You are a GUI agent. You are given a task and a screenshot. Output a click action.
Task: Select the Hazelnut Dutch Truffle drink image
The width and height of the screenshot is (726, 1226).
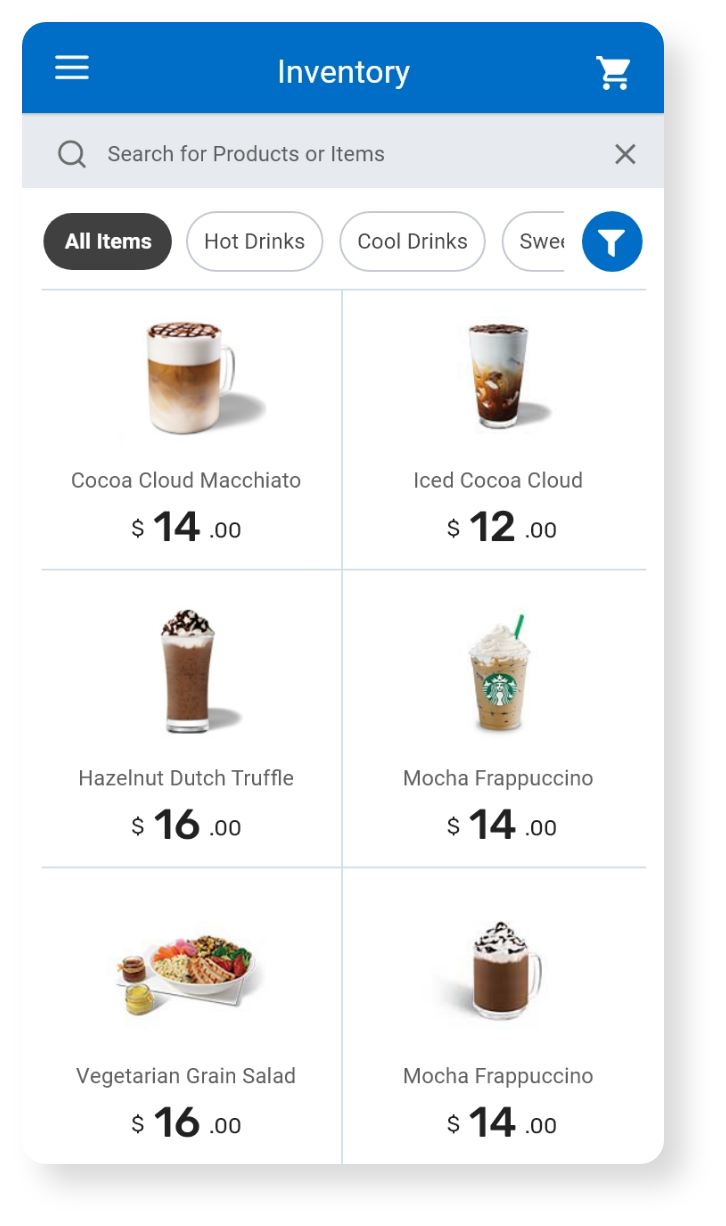(x=186, y=670)
